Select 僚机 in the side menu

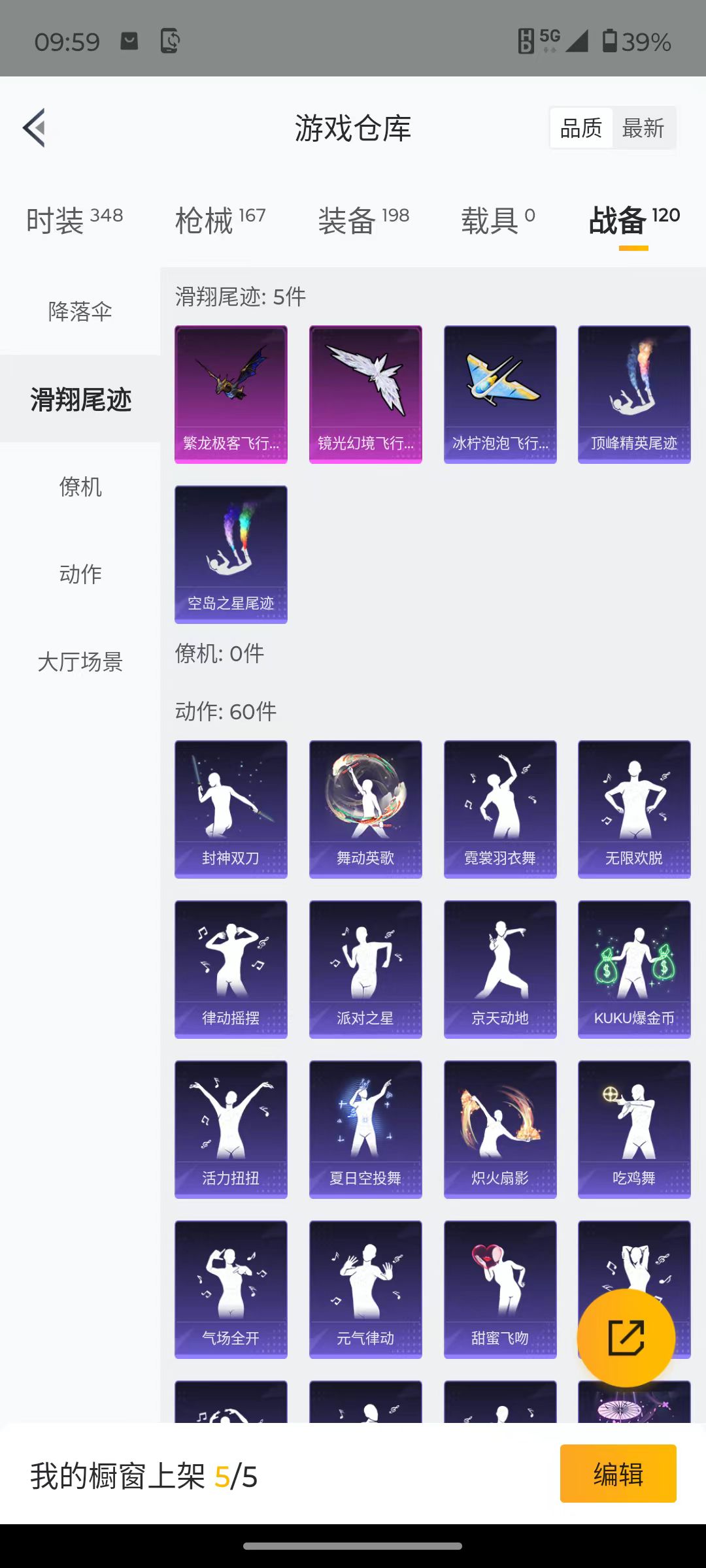pos(80,486)
